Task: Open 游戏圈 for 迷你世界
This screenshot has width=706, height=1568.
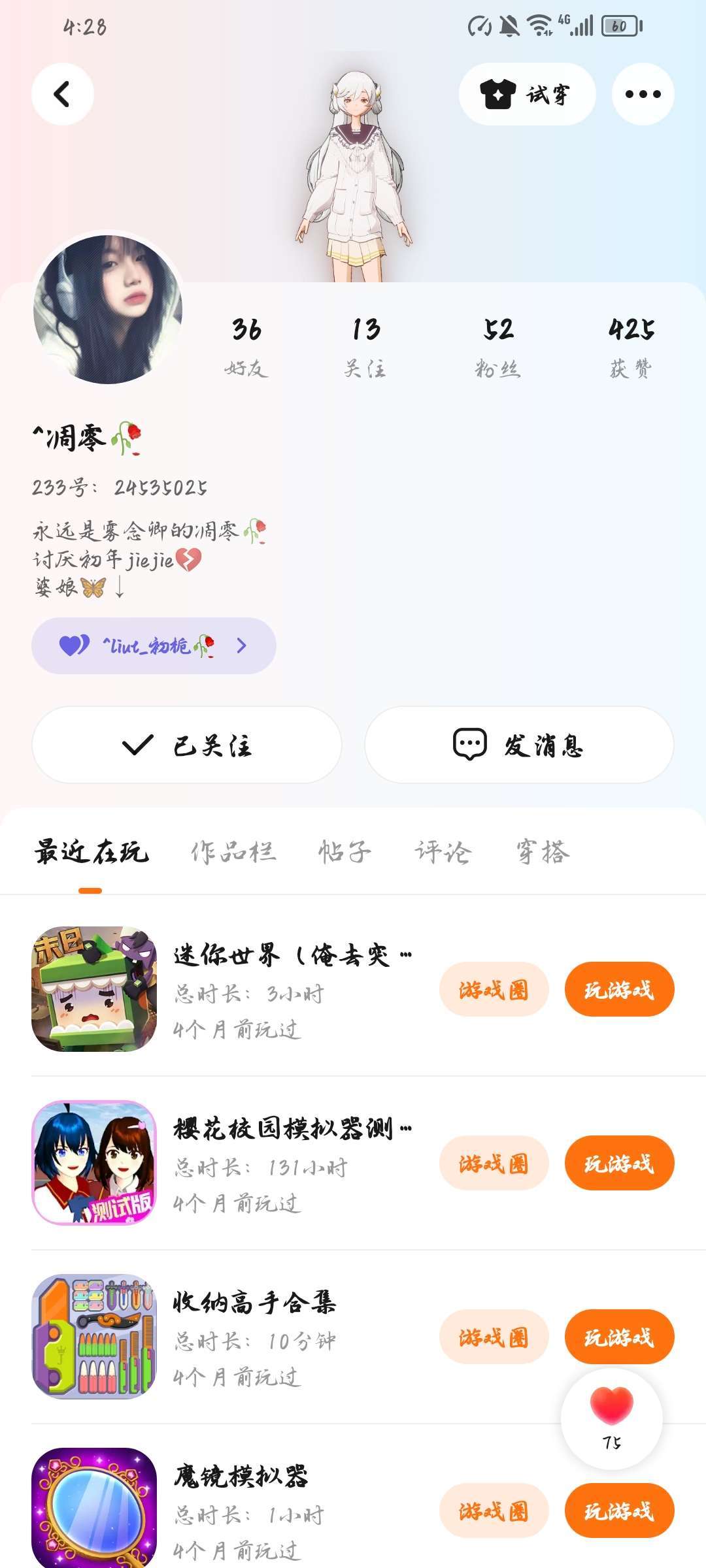Action: 494,989
